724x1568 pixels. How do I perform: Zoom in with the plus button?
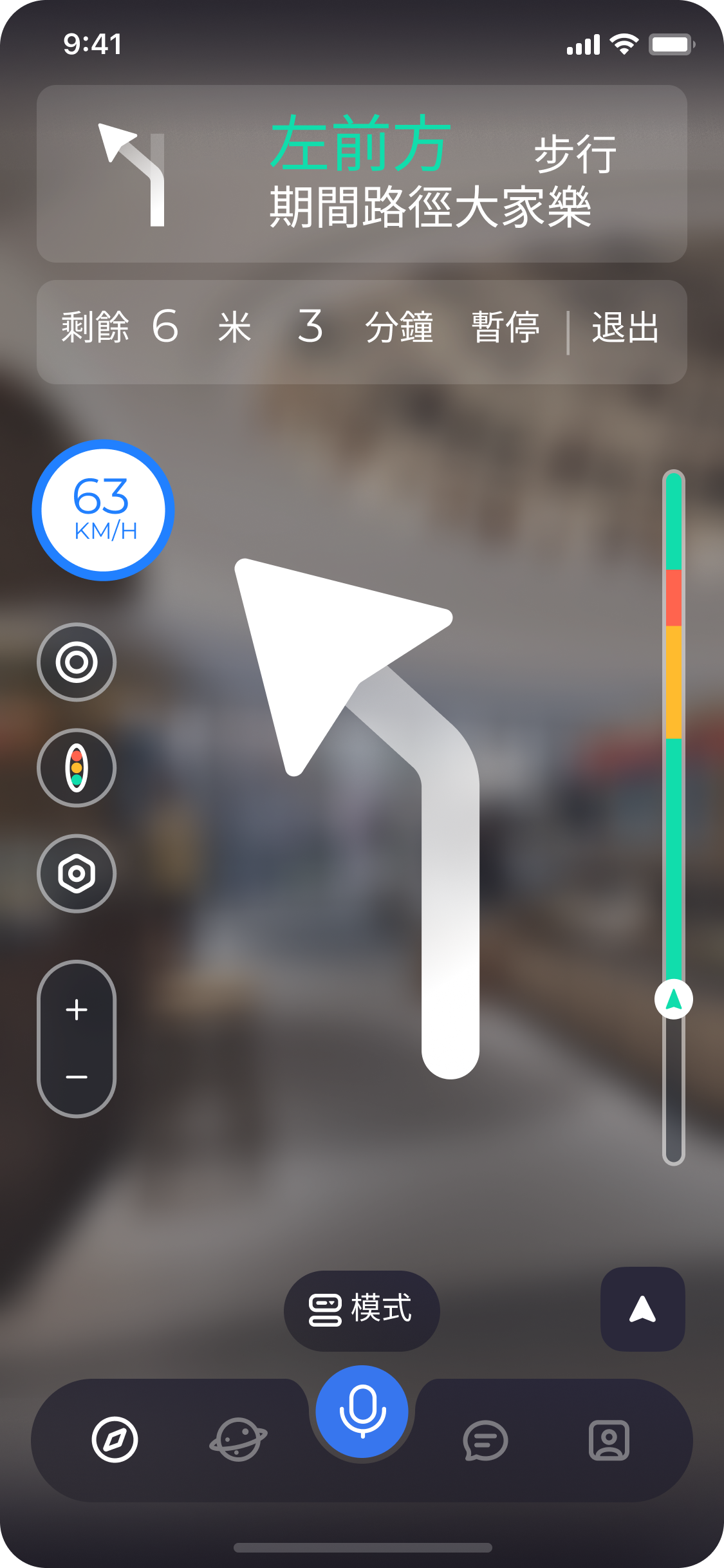click(77, 1009)
